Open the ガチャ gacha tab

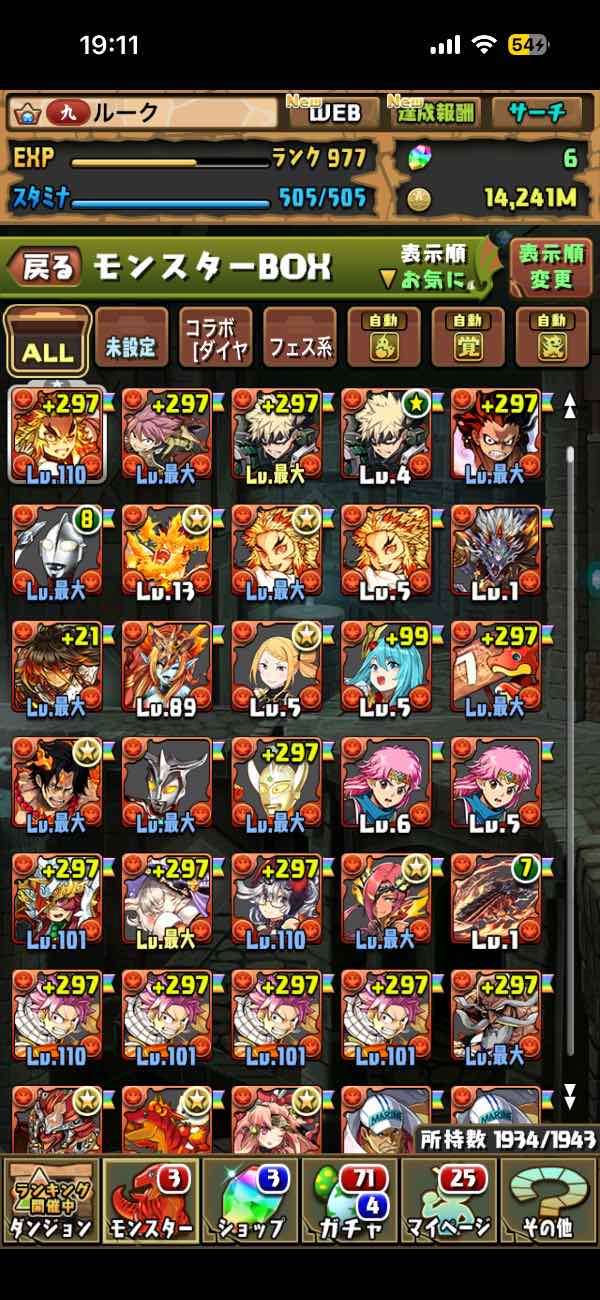point(348,1199)
